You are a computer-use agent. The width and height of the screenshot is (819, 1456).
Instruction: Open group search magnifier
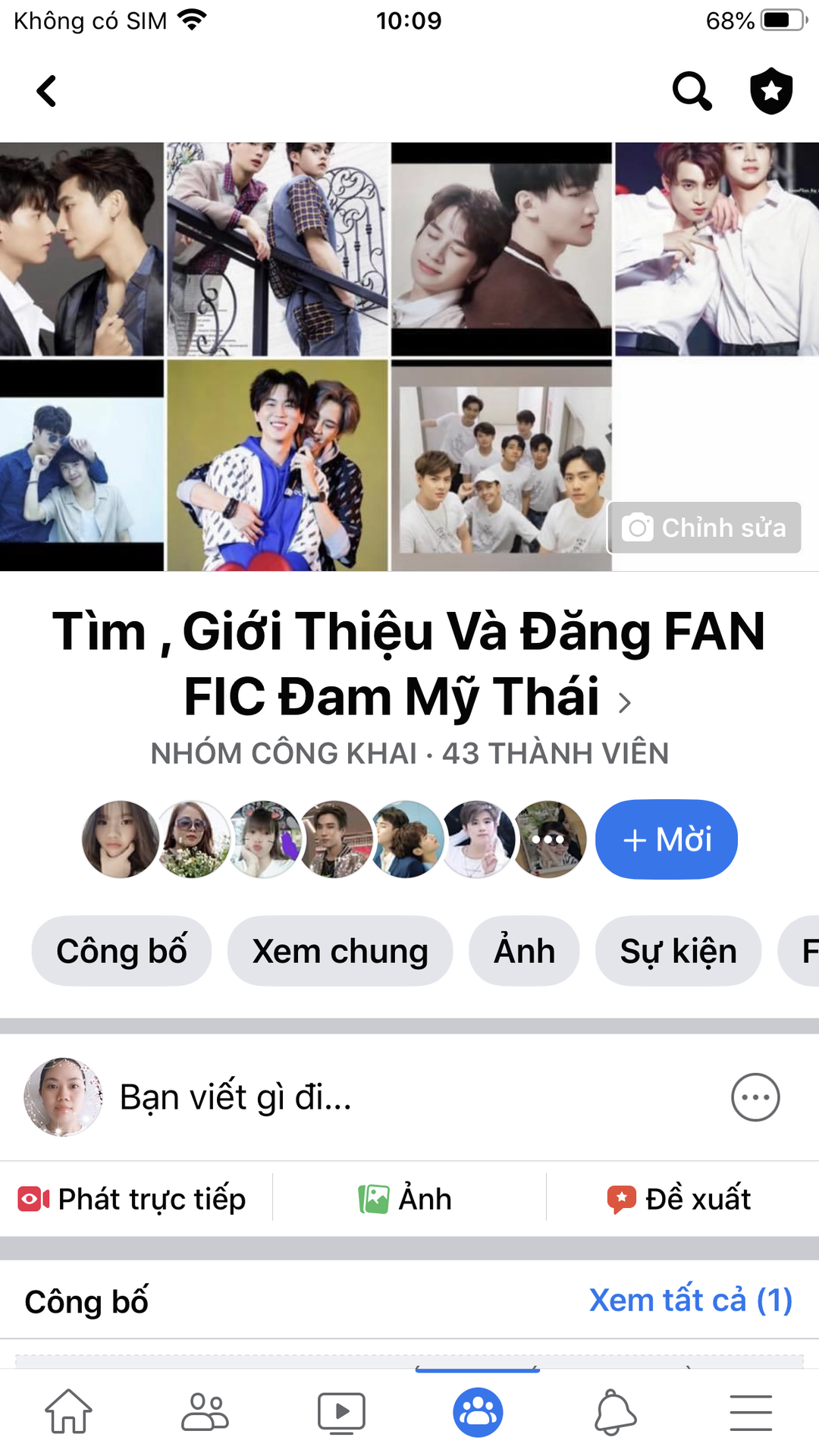pyautogui.click(x=692, y=91)
